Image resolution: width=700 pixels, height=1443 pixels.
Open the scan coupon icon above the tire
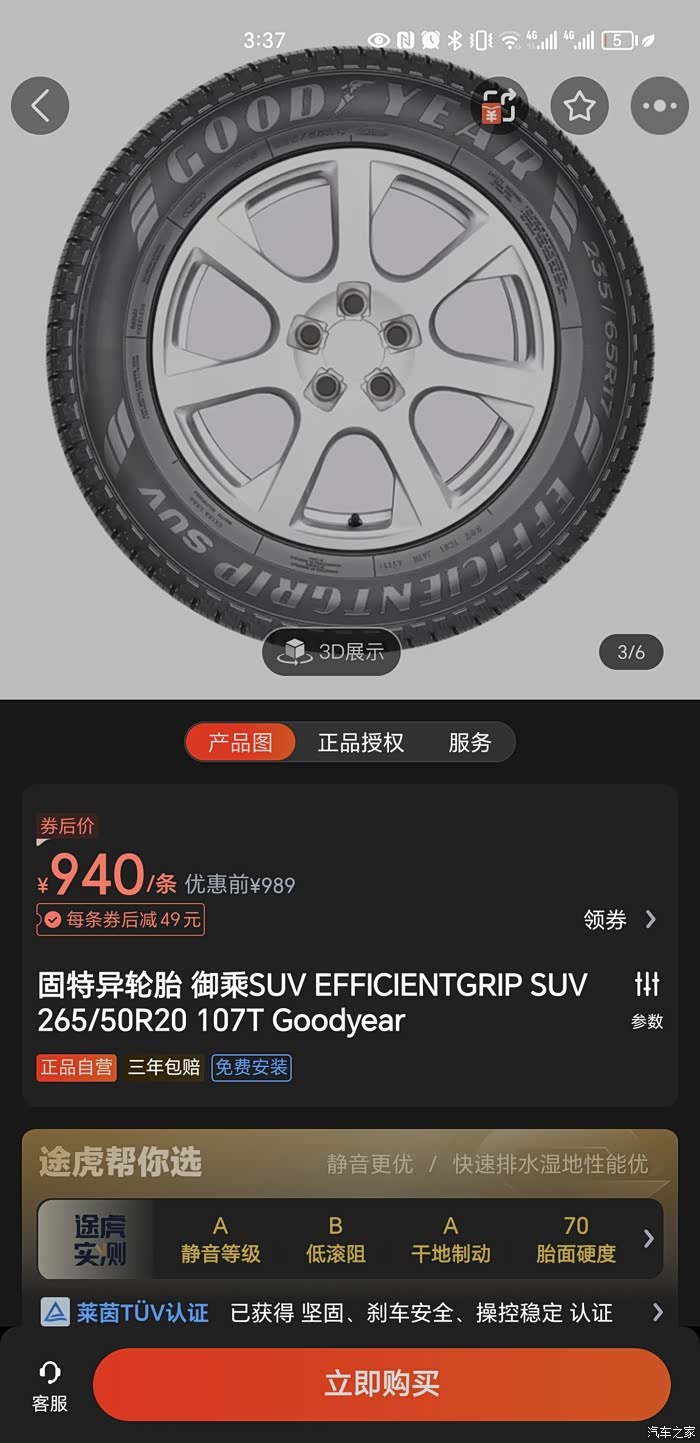point(498,105)
